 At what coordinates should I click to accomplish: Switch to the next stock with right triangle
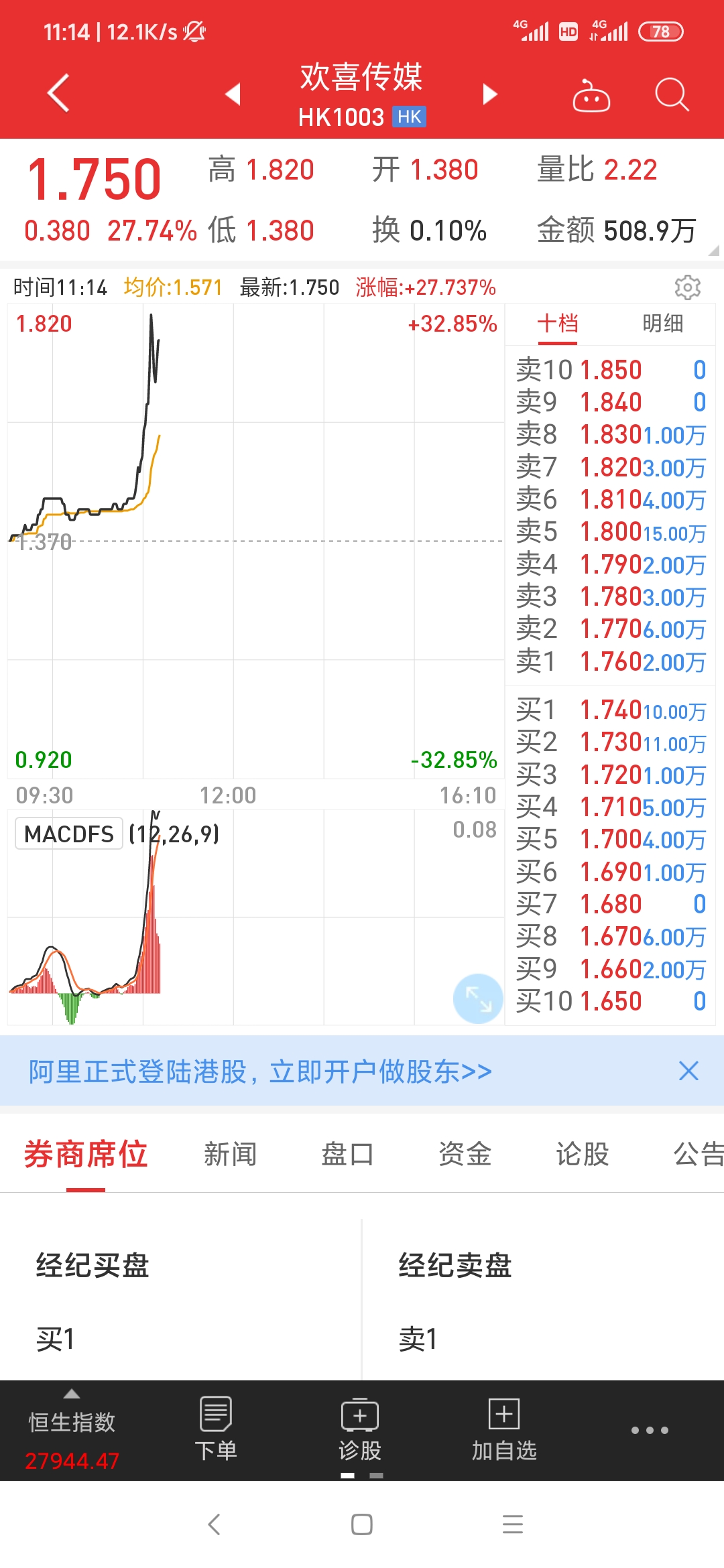click(490, 94)
